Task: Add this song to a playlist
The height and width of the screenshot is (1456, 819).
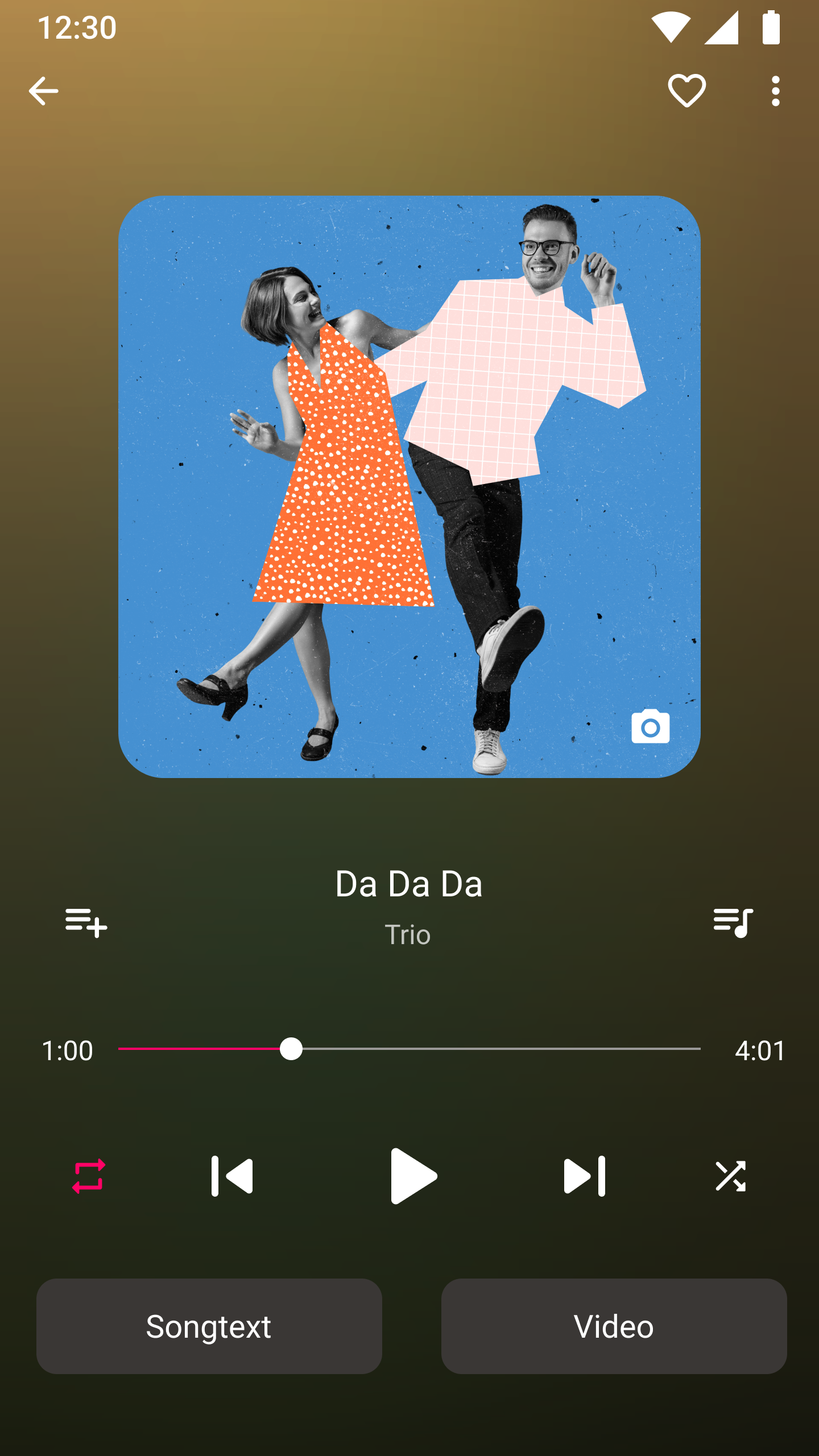Action: [x=86, y=922]
